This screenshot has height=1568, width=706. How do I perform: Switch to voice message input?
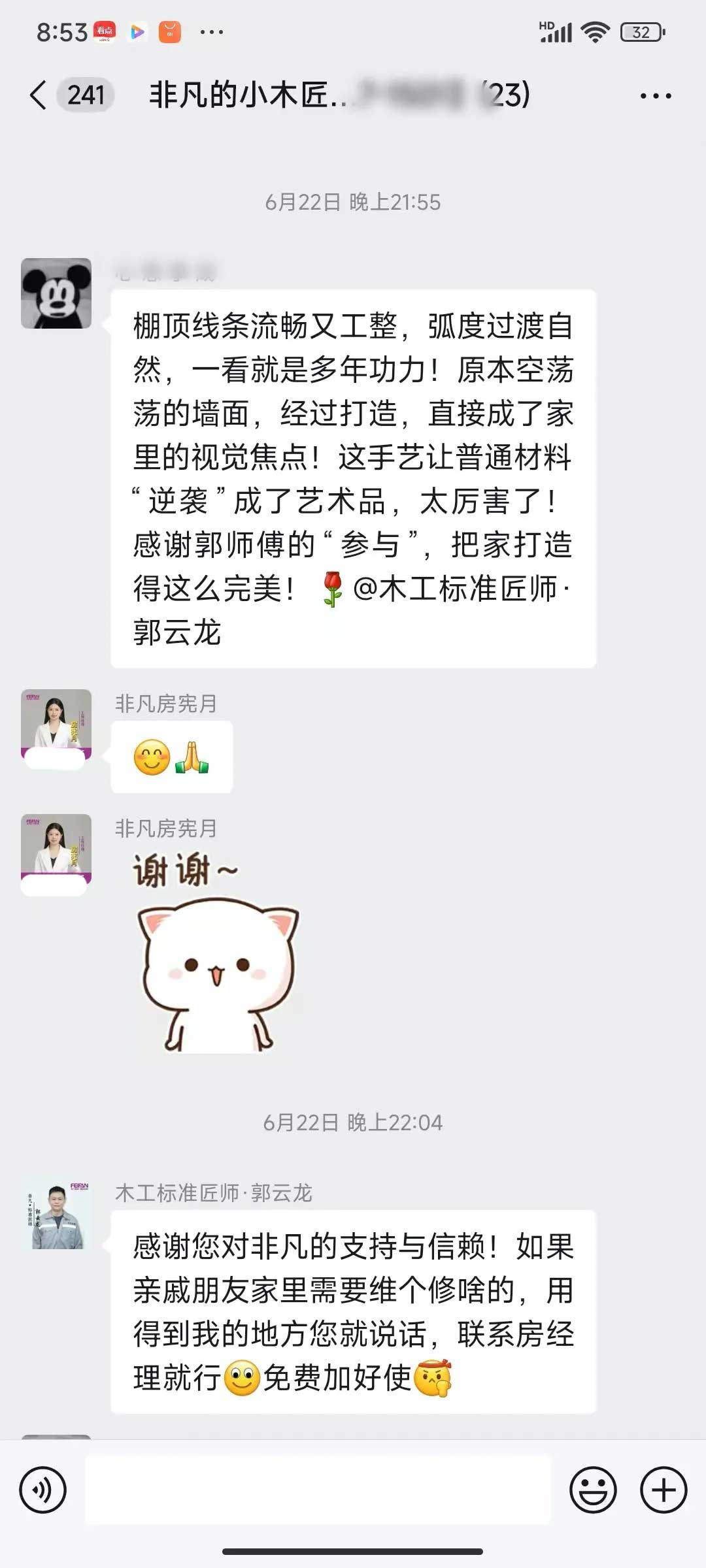pos(43,1490)
